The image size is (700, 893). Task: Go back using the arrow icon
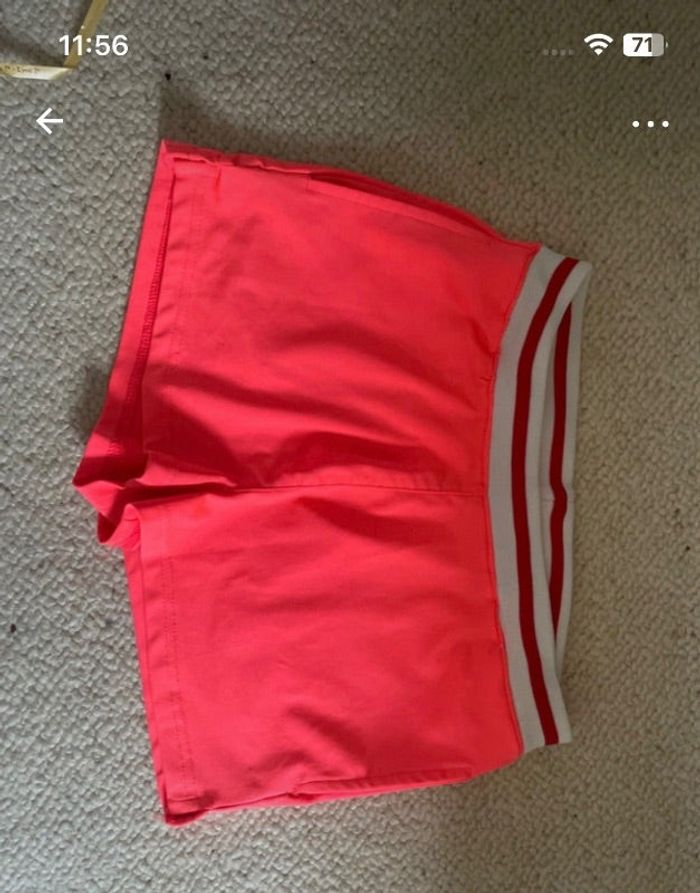(49, 122)
